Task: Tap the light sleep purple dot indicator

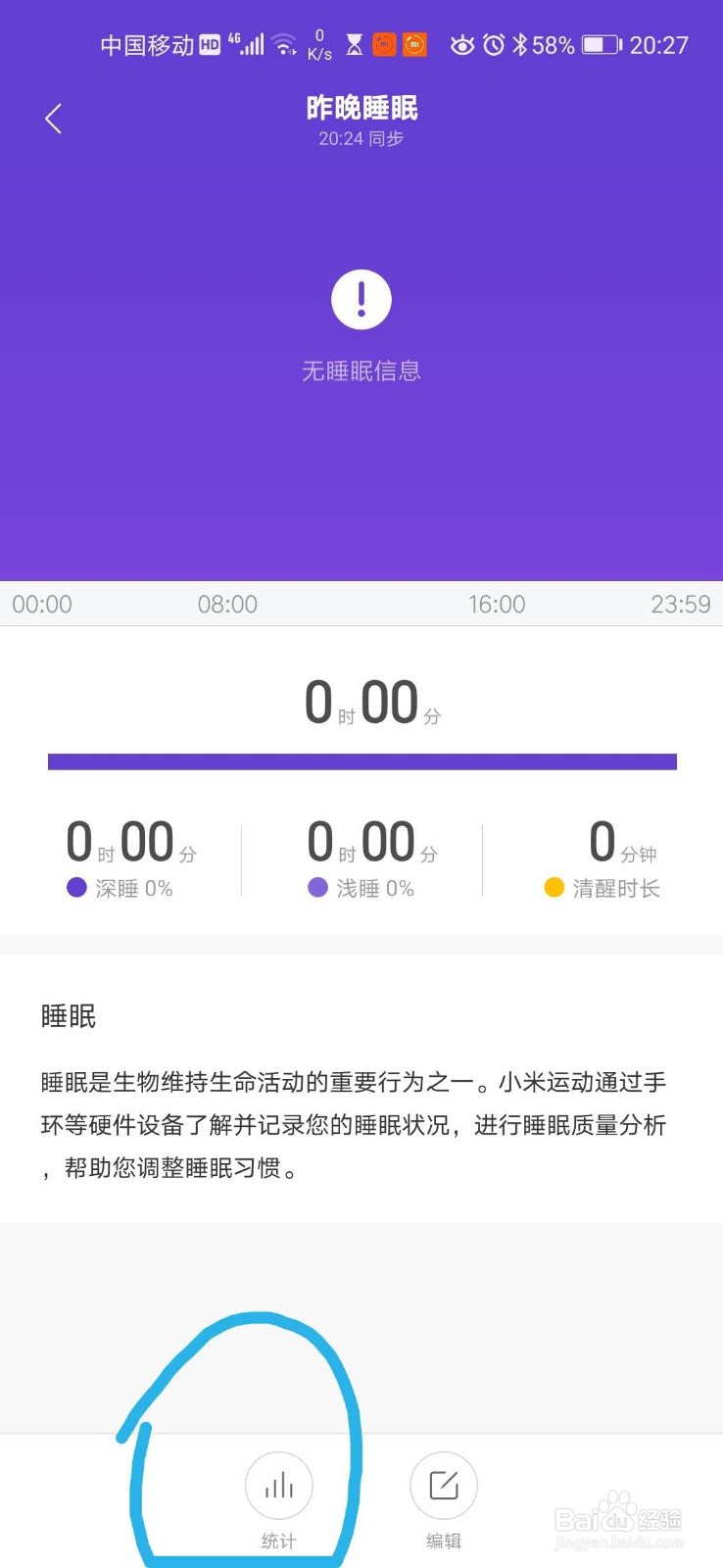Action: [316, 888]
